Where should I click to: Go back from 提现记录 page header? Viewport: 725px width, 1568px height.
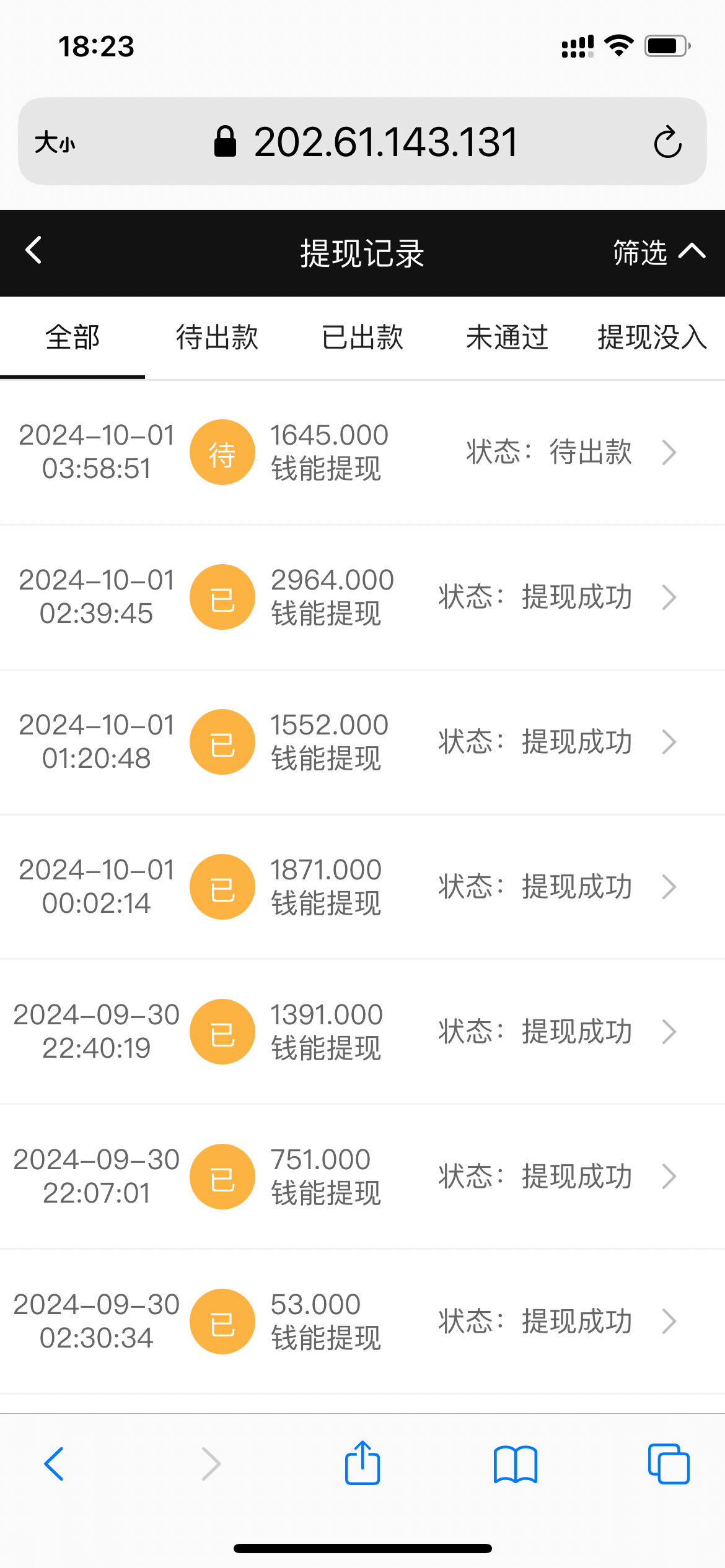34,251
